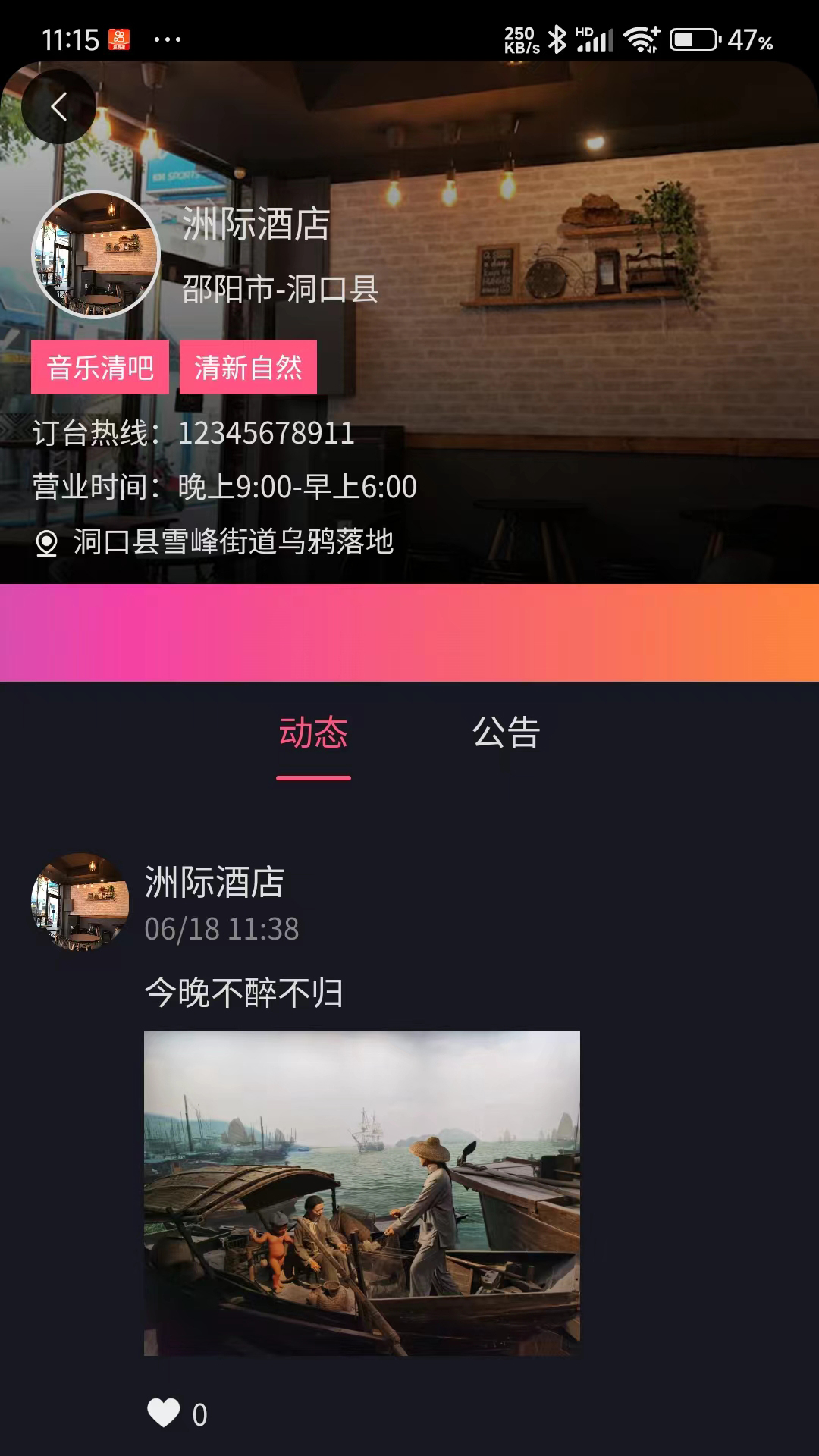Image resolution: width=819 pixels, height=1456 pixels.
Task: Select the 动态 tab
Action: click(x=313, y=733)
